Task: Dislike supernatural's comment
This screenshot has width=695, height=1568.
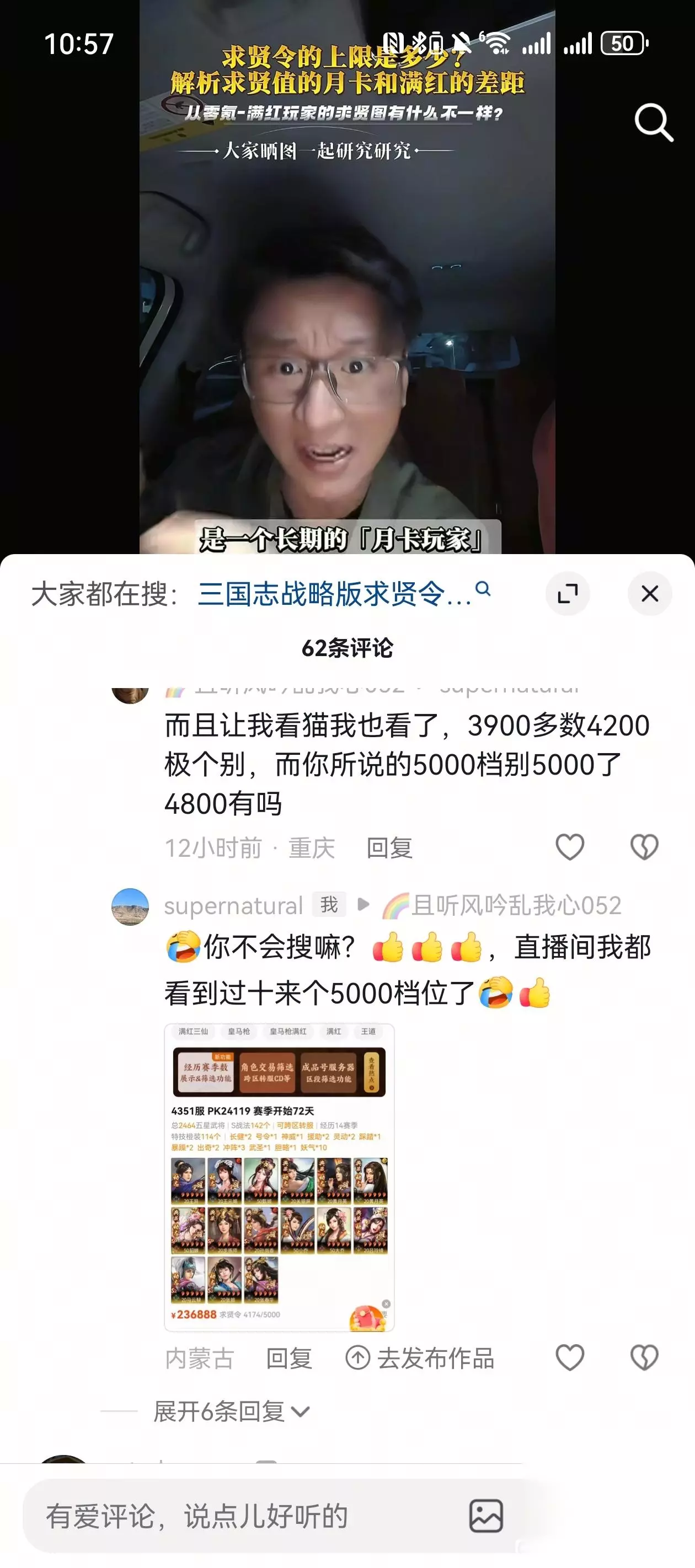Action: pyautogui.click(x=644, y=1357)
